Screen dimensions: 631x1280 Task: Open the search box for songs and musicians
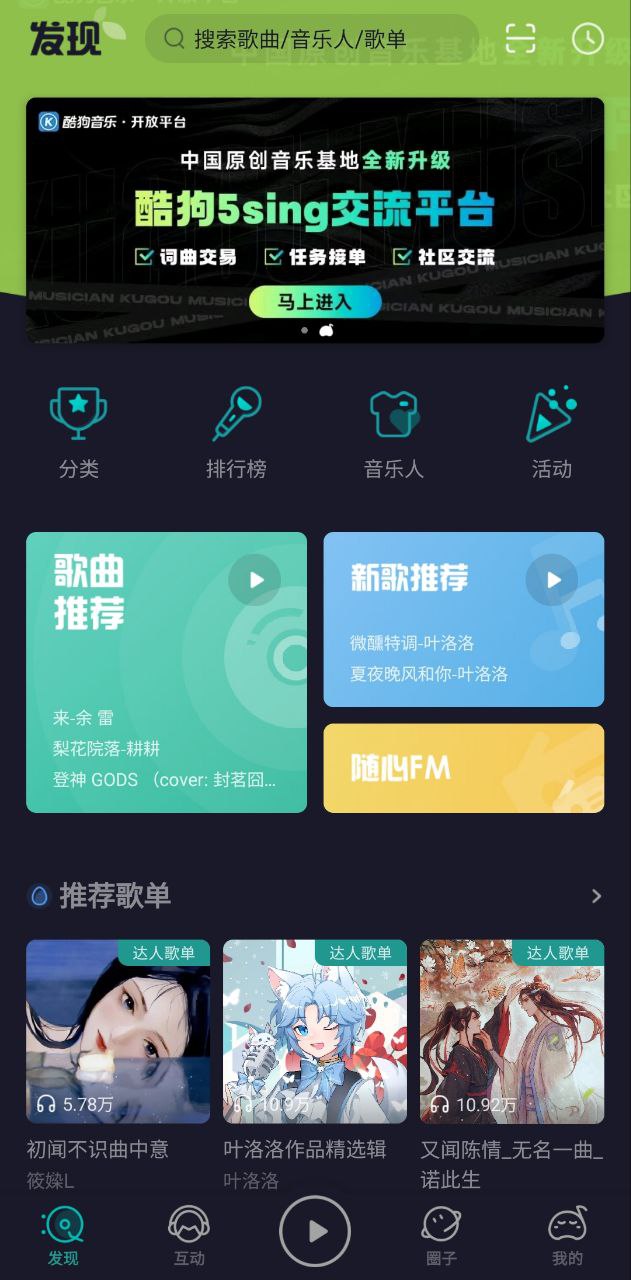pos(310,39)
